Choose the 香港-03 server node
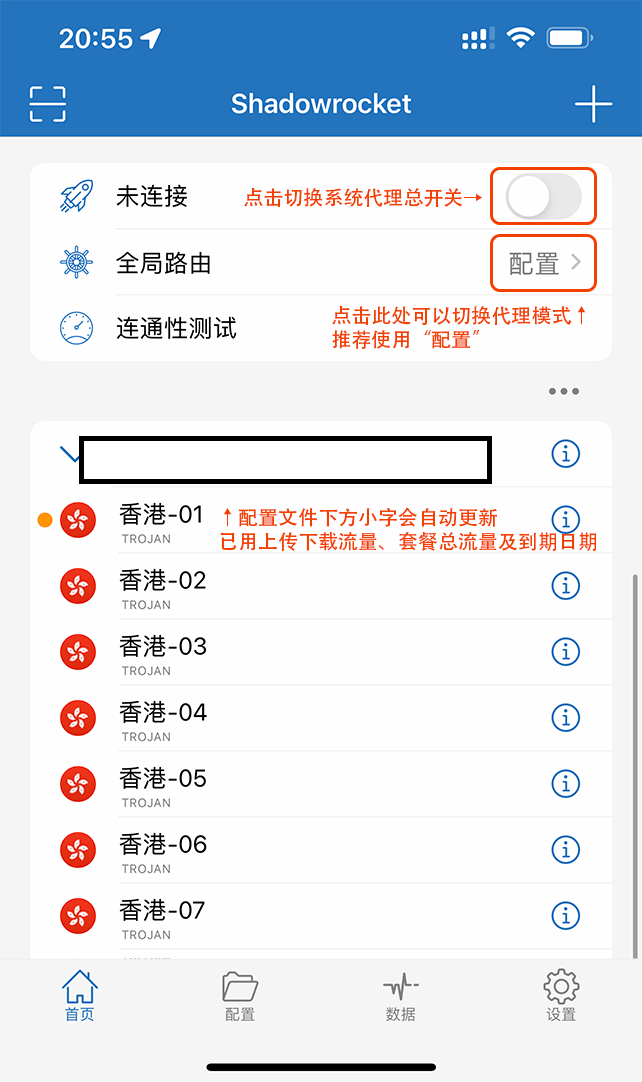This screenshot has height=1082, width=642. 300,653
